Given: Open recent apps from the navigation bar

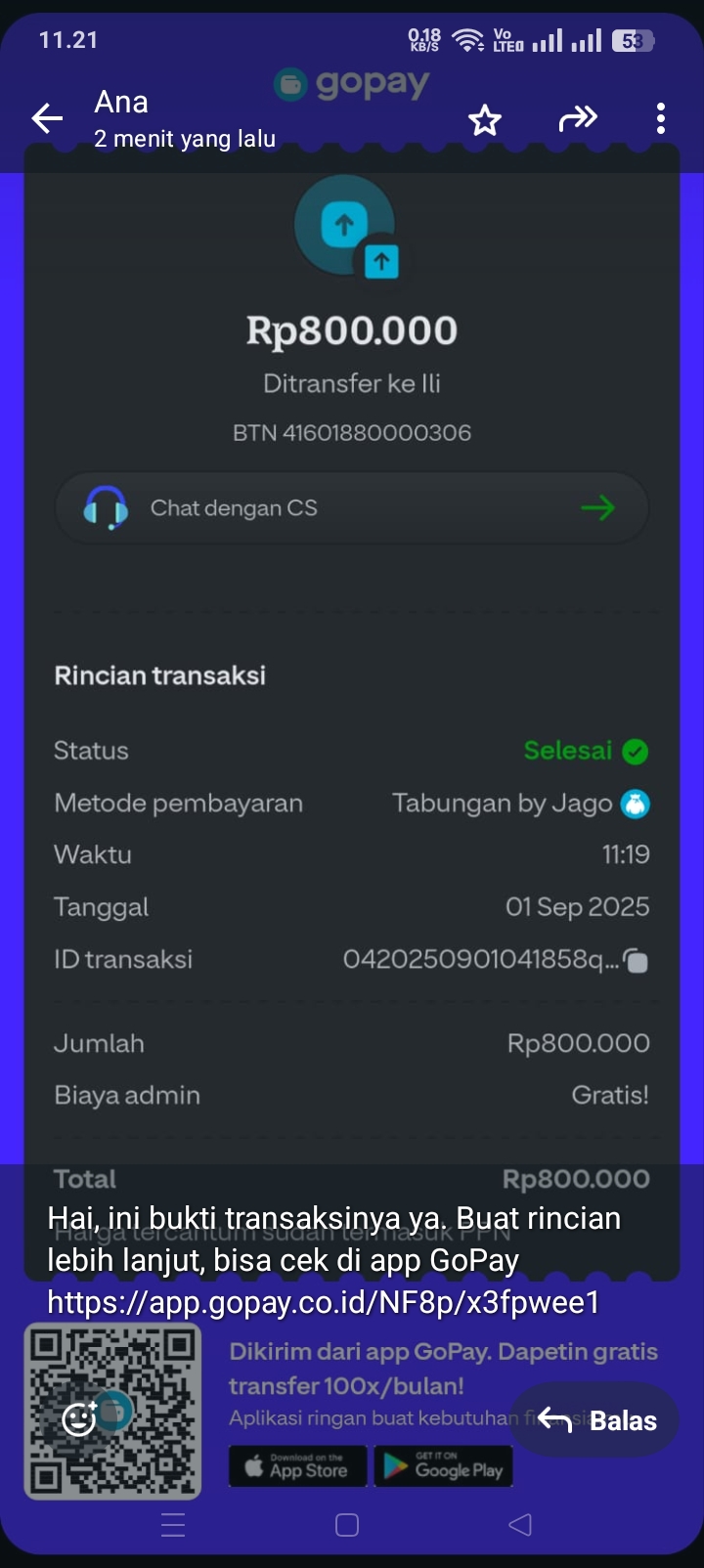Looking at the screenshot, I should 173,1525.
